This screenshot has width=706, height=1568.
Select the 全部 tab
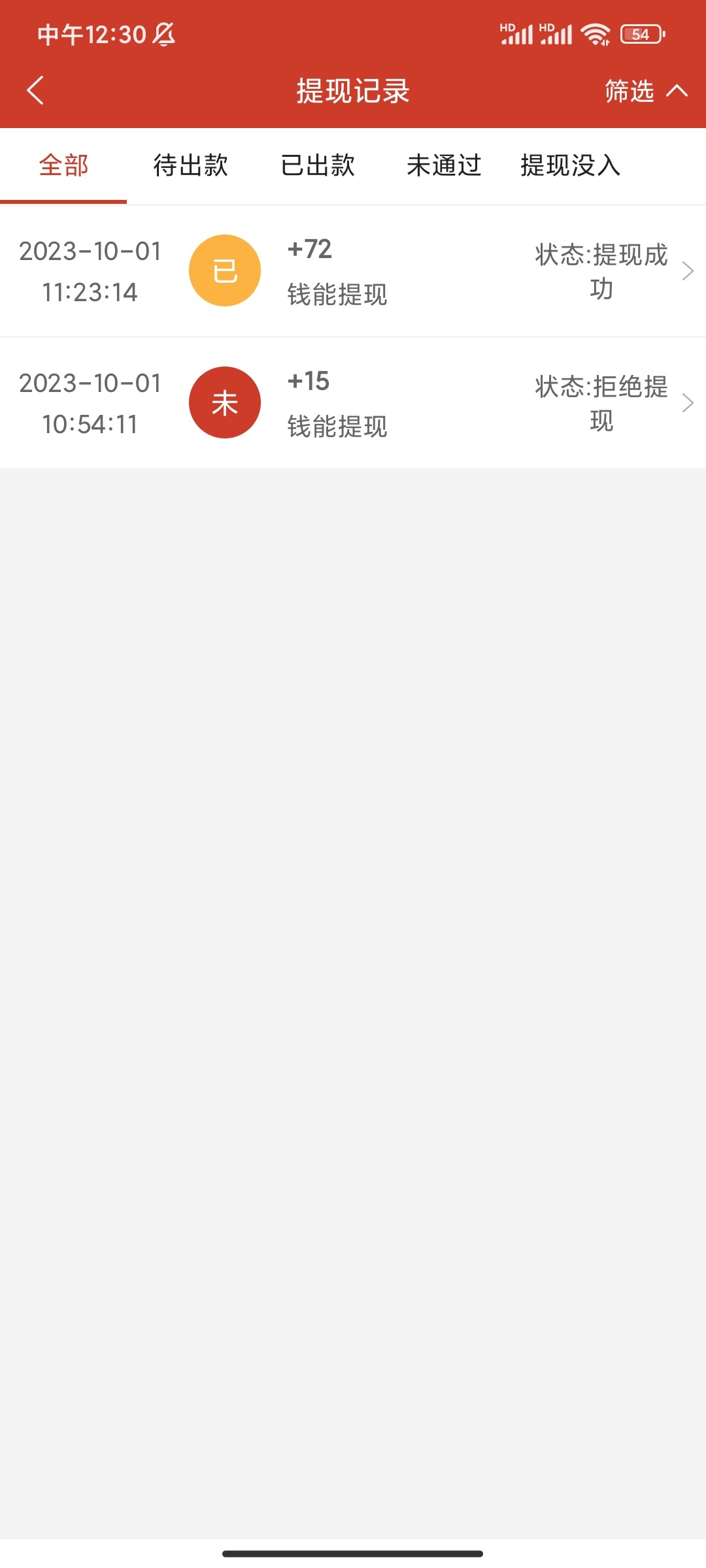click(x=63, y=166)
